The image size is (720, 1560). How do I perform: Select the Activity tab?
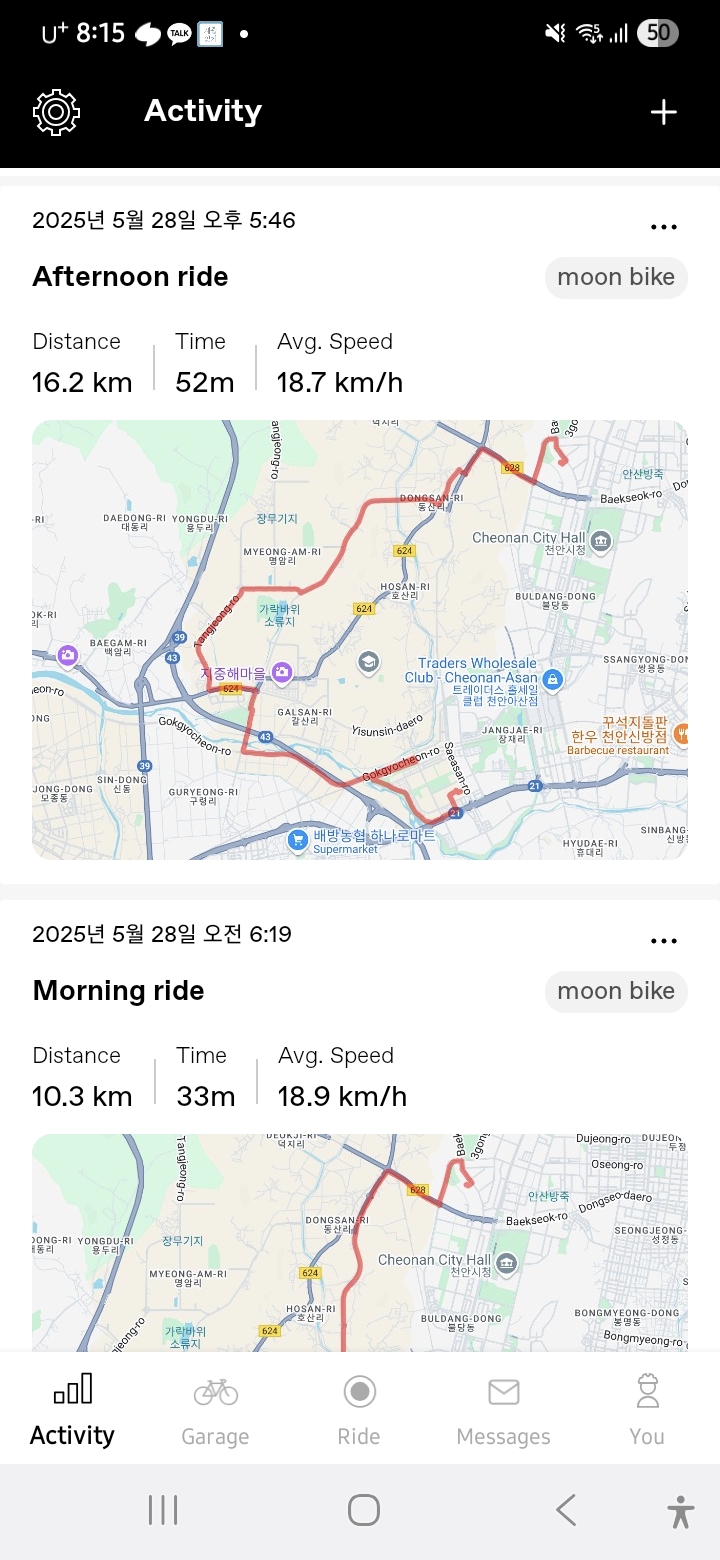72,1410
